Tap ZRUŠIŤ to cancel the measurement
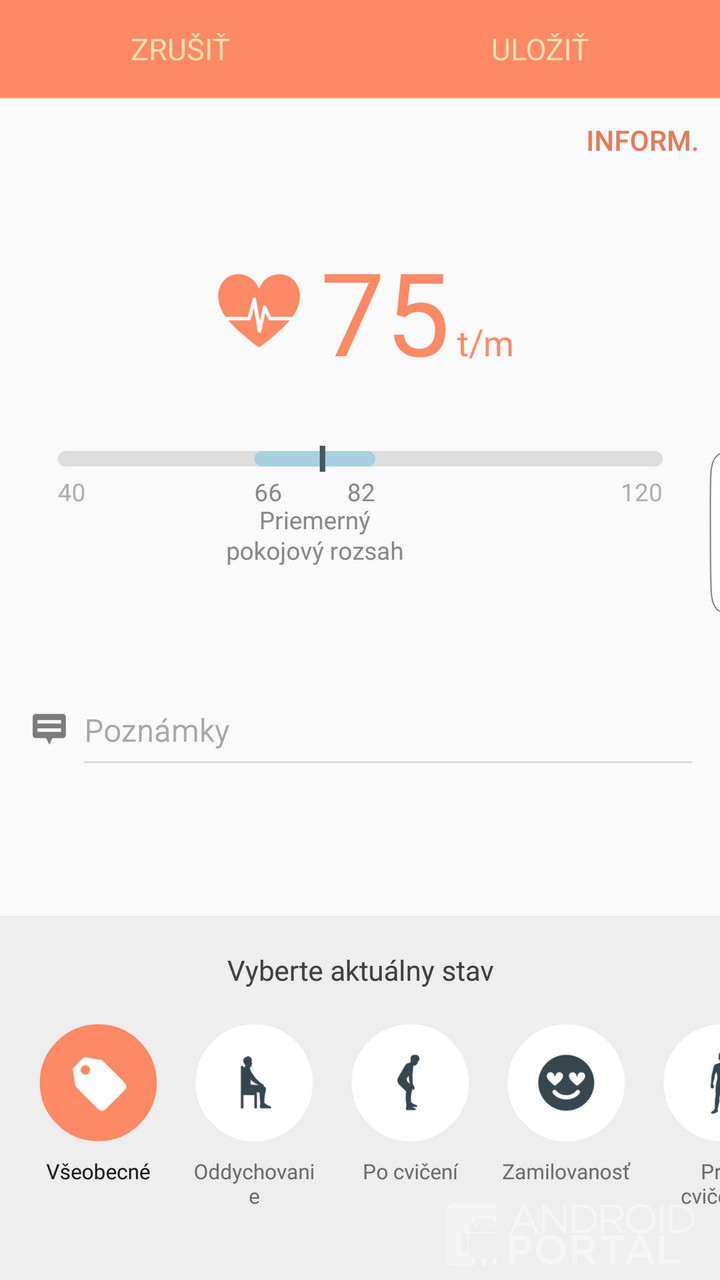 [180, 50]
